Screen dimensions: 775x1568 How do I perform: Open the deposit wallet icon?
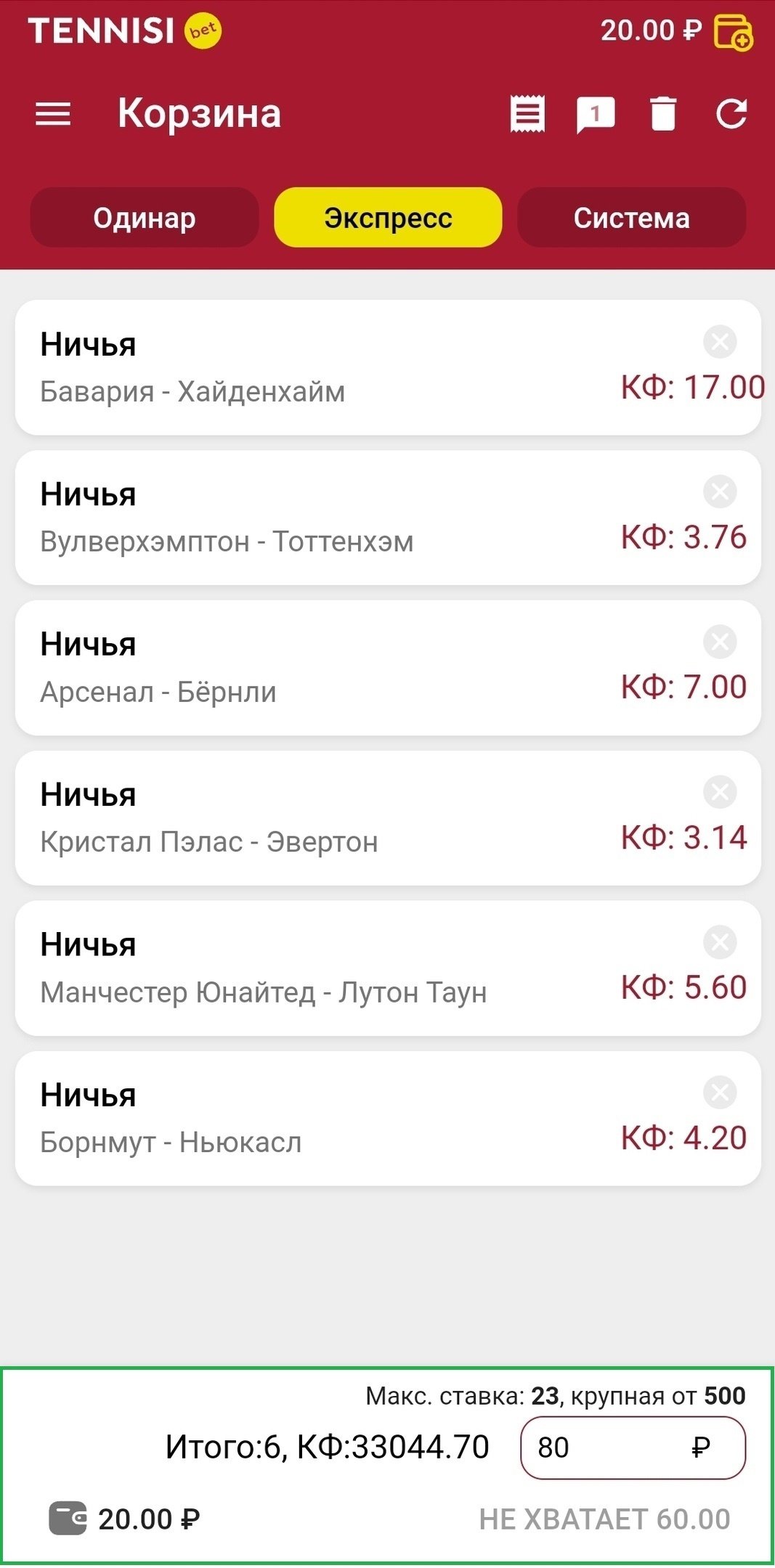[733, 32]
